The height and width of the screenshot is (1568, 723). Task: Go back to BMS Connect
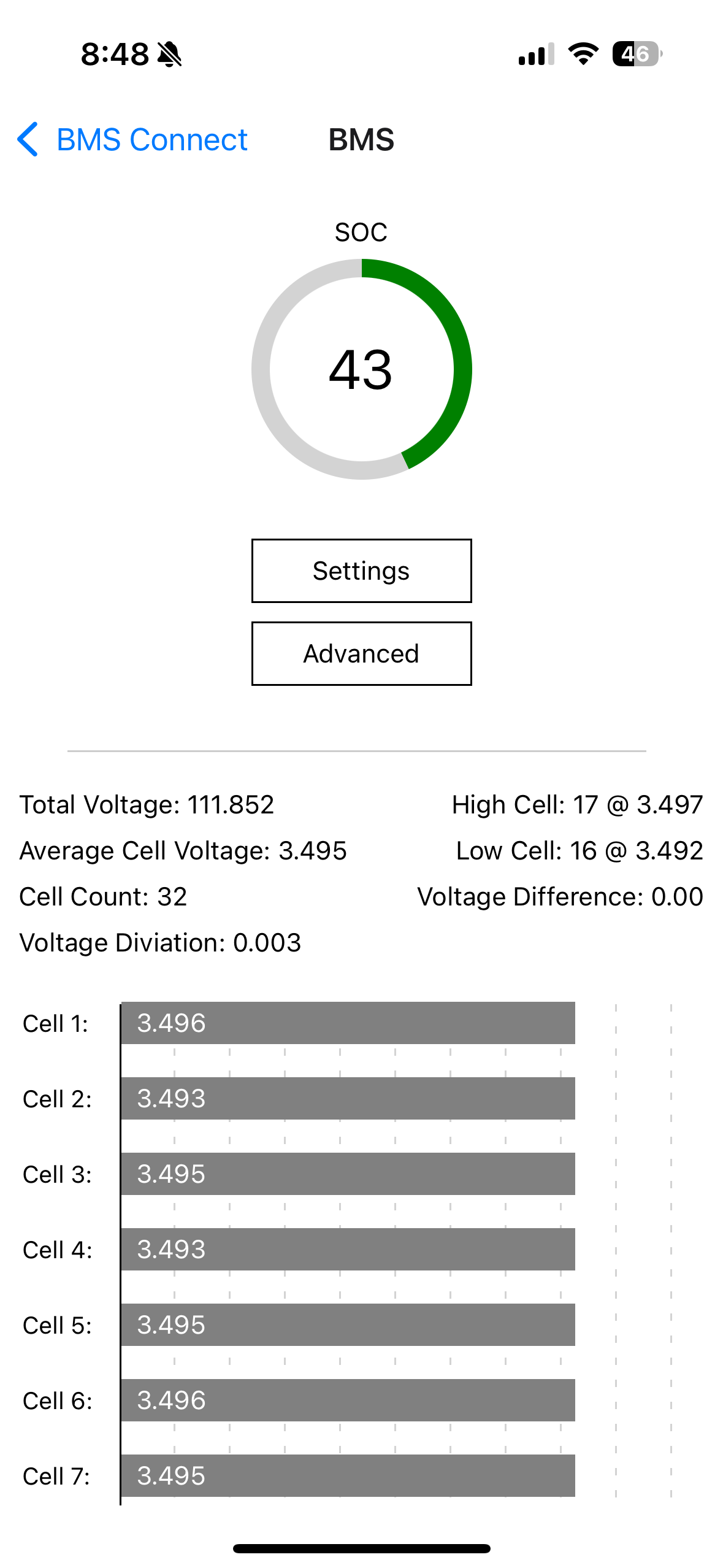(132, 140)
